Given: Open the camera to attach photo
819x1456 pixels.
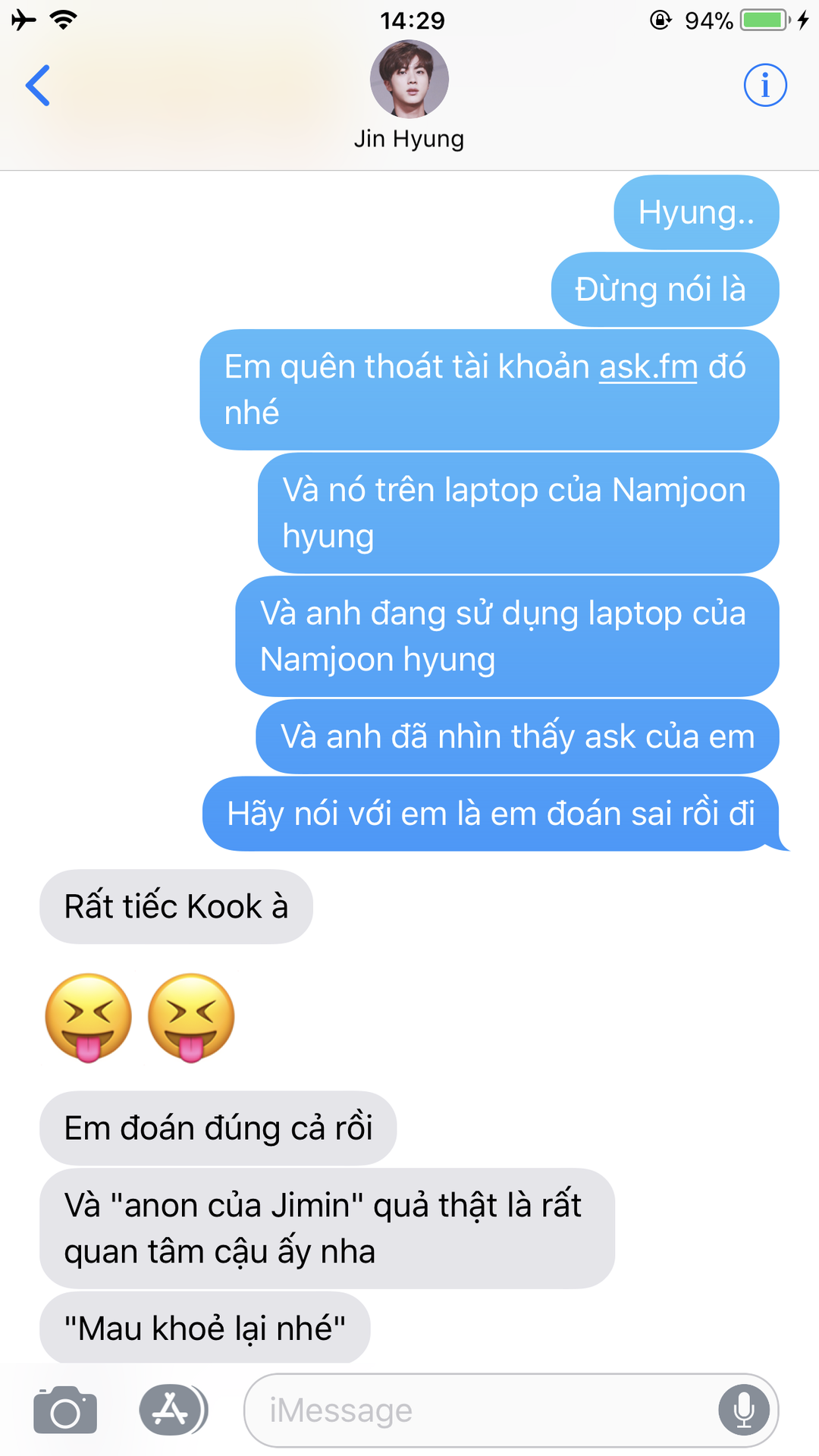Looking at the screenshot, I should coord(65,1410).
